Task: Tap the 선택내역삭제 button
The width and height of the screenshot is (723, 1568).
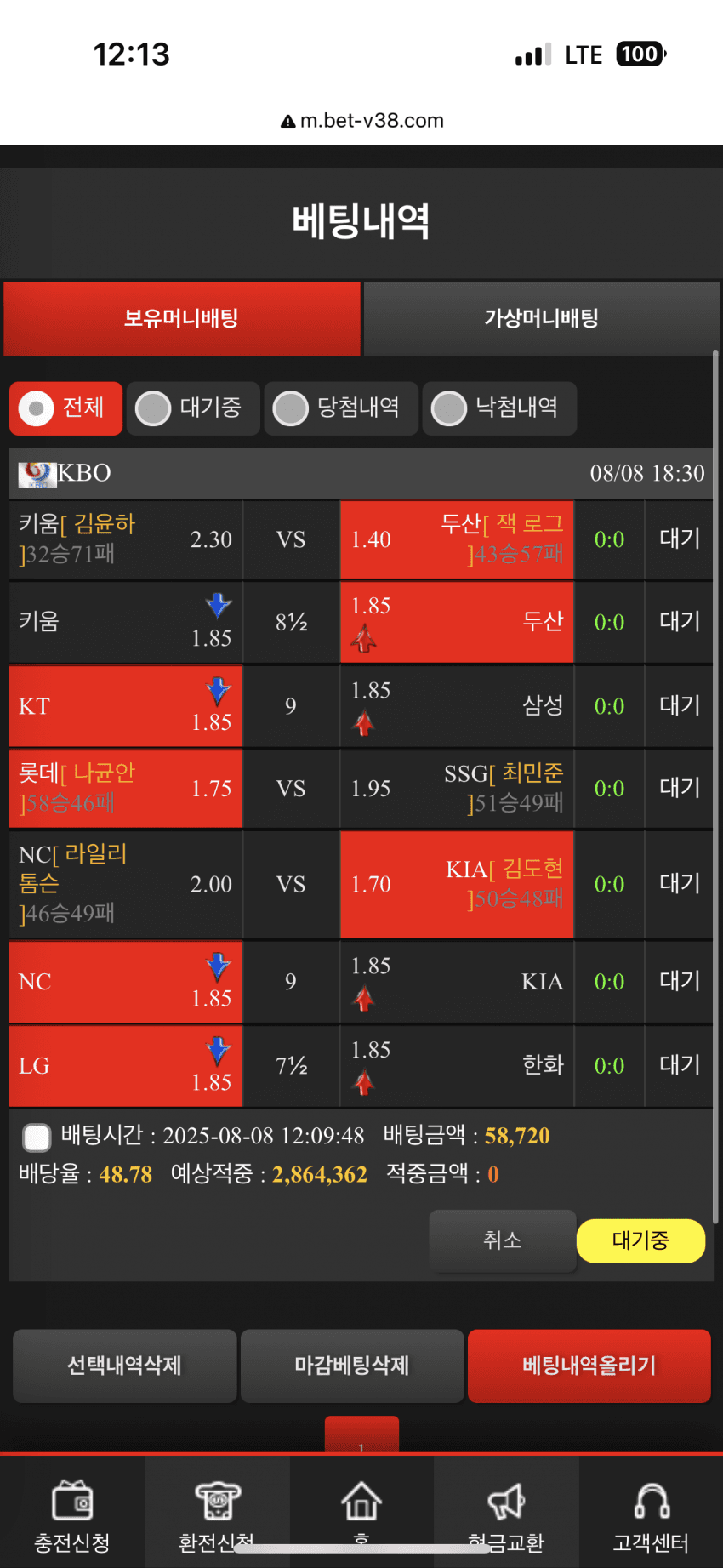Action: click(124, 1366)
